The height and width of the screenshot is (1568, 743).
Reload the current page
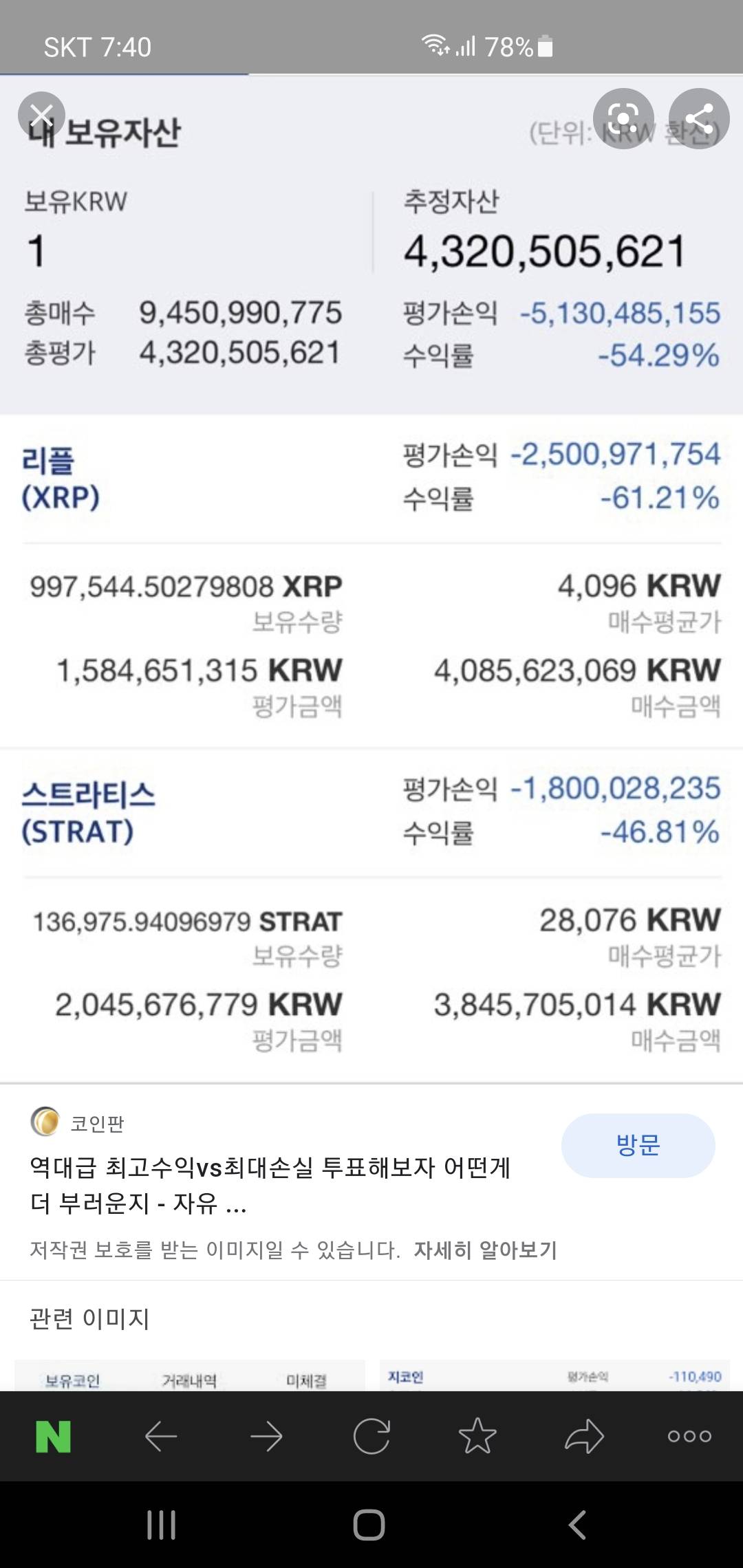[371, 1437]
